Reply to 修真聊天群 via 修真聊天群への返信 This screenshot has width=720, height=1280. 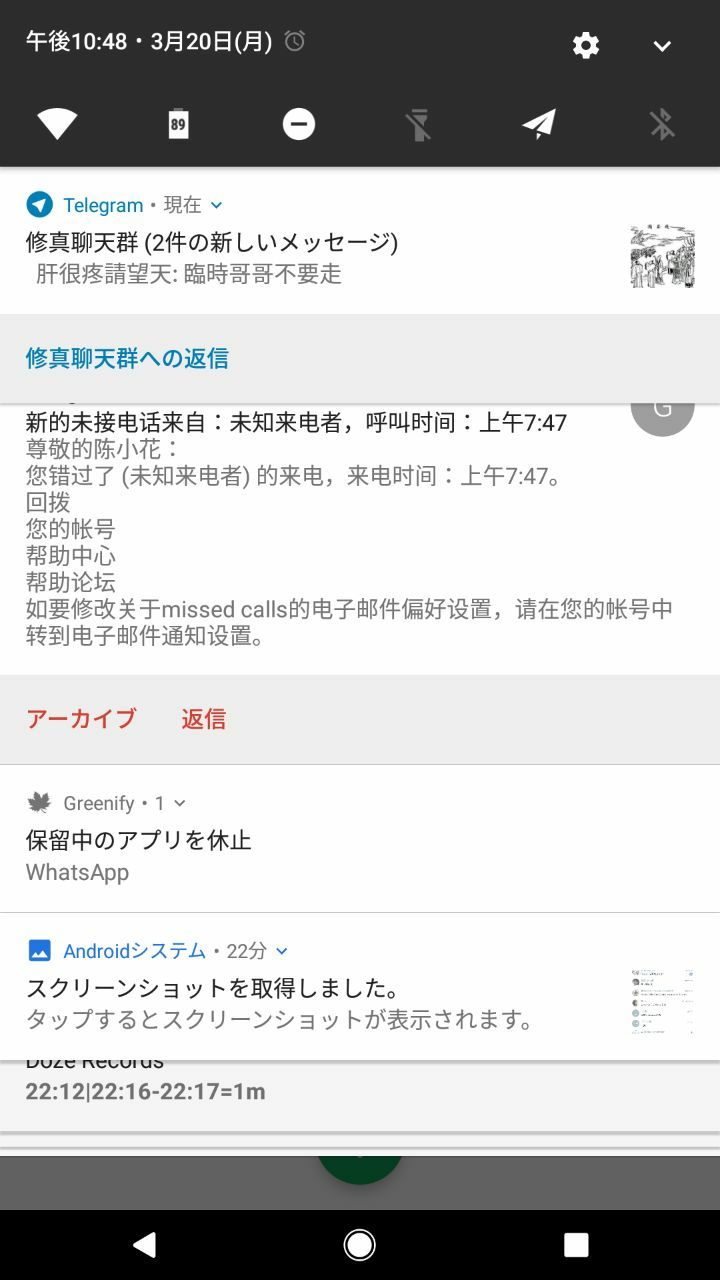pos(127,358)
